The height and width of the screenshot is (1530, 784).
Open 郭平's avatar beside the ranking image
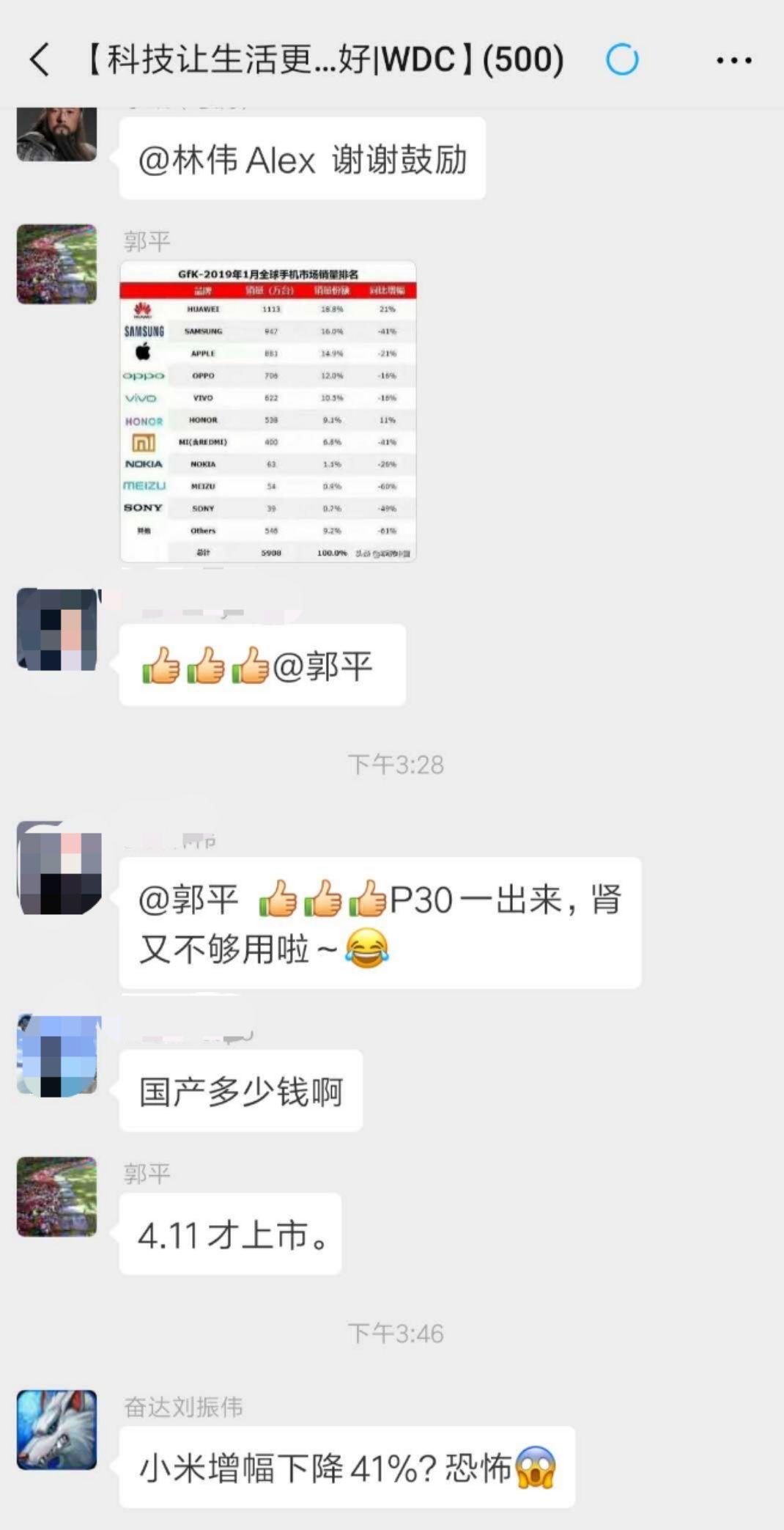tap(56, 264)
